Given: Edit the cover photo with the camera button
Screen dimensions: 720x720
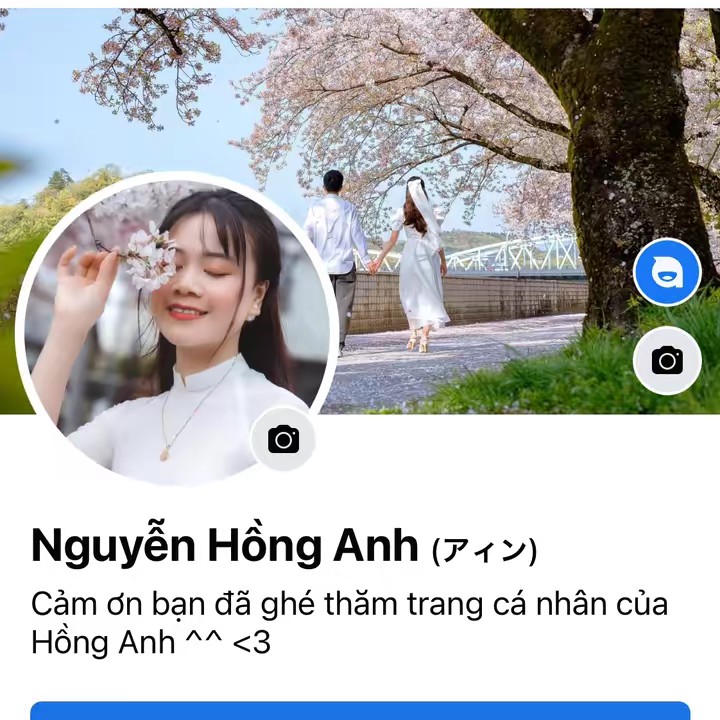Looking at the screenshot, I should click(x=667, y=360).
